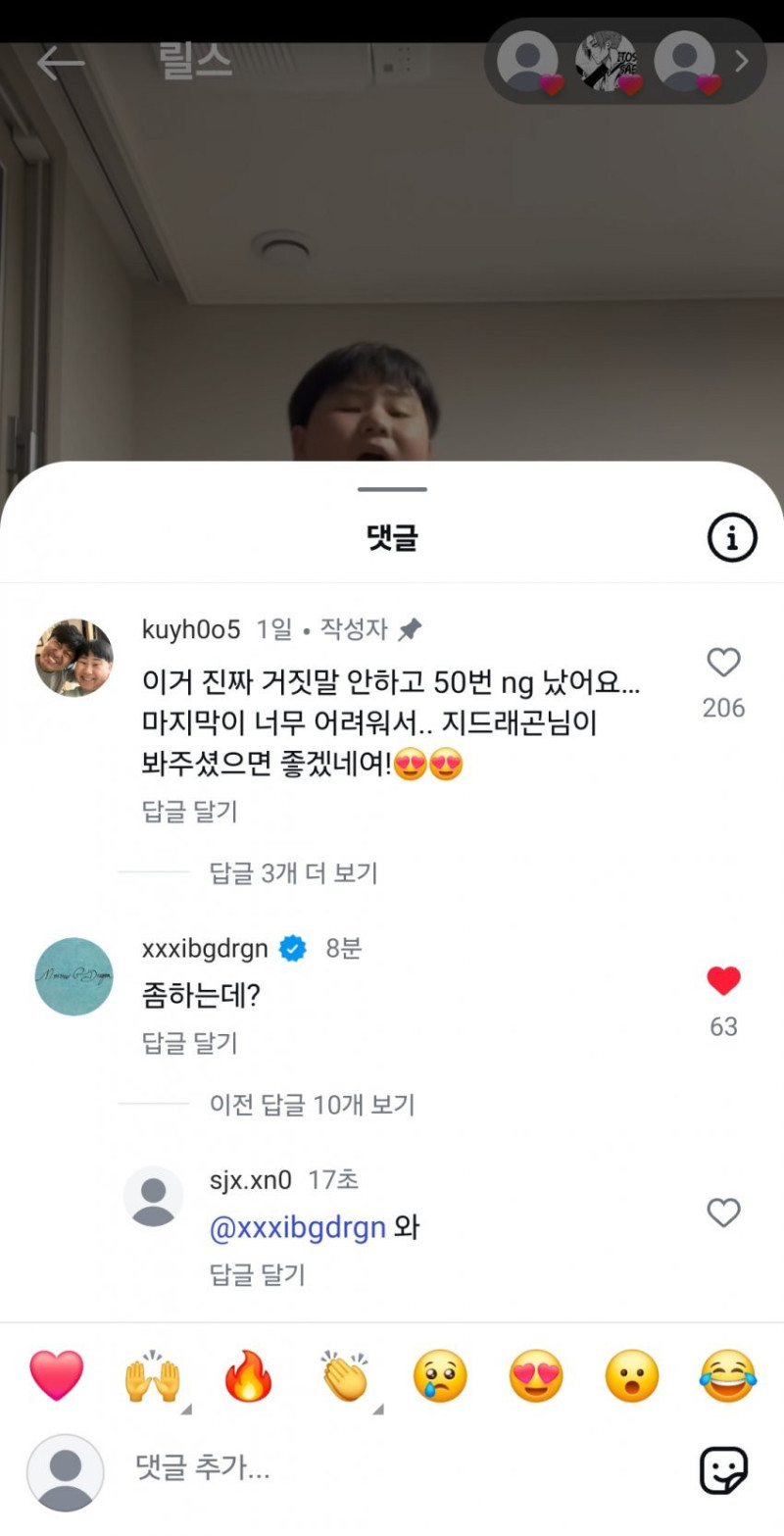Open xxxibgdrgn's profile avatar
Viewport: 784px width, 1536px height.
pos(74,976)
